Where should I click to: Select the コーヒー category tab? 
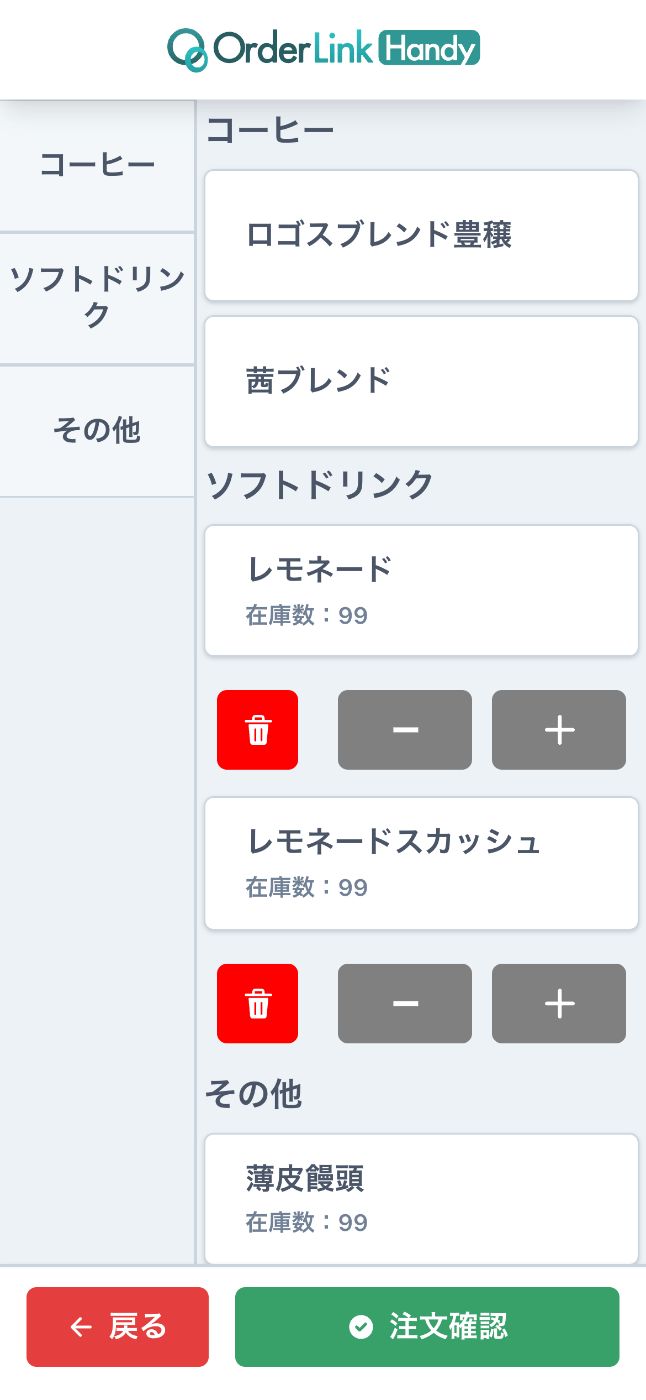(x=97, y=166)
